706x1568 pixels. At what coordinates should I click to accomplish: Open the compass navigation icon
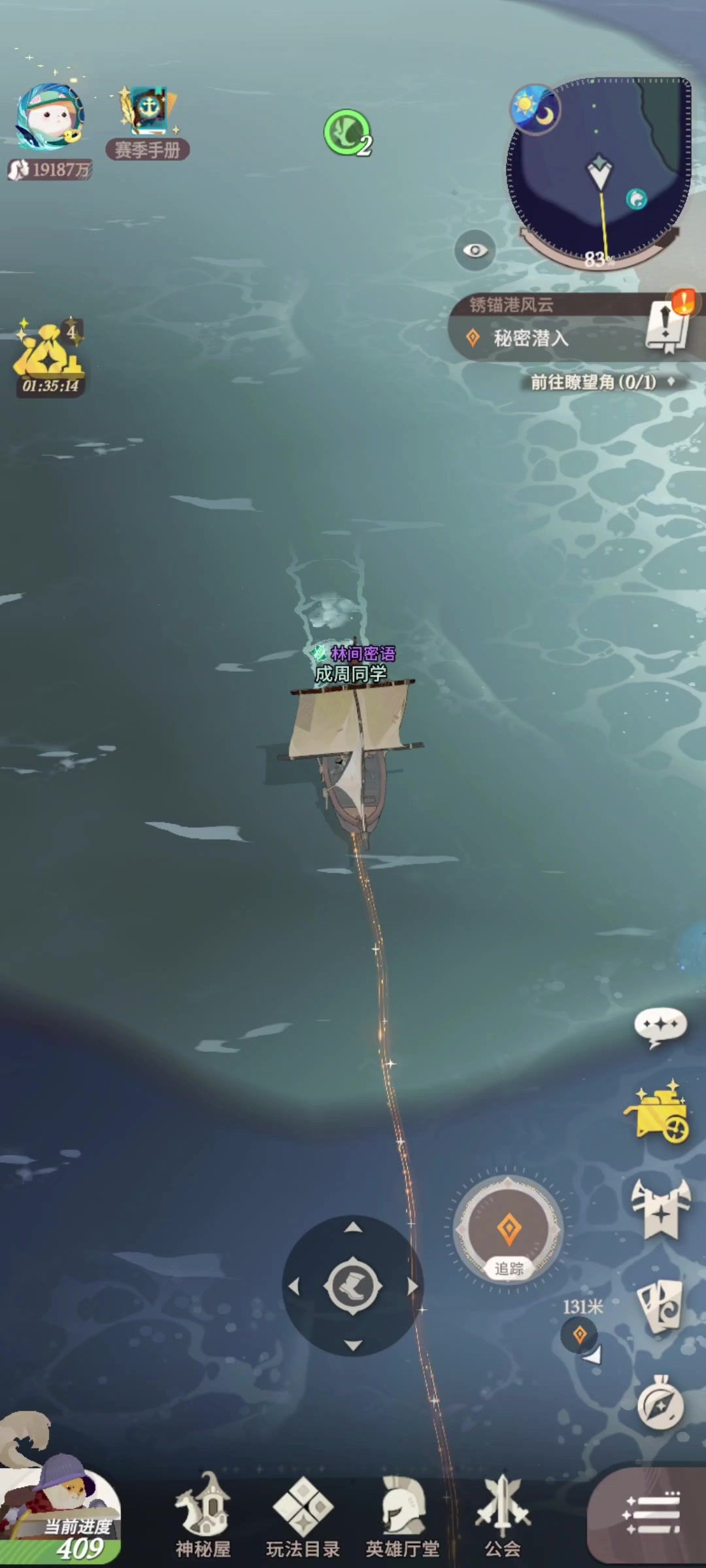click(660, 1403)
